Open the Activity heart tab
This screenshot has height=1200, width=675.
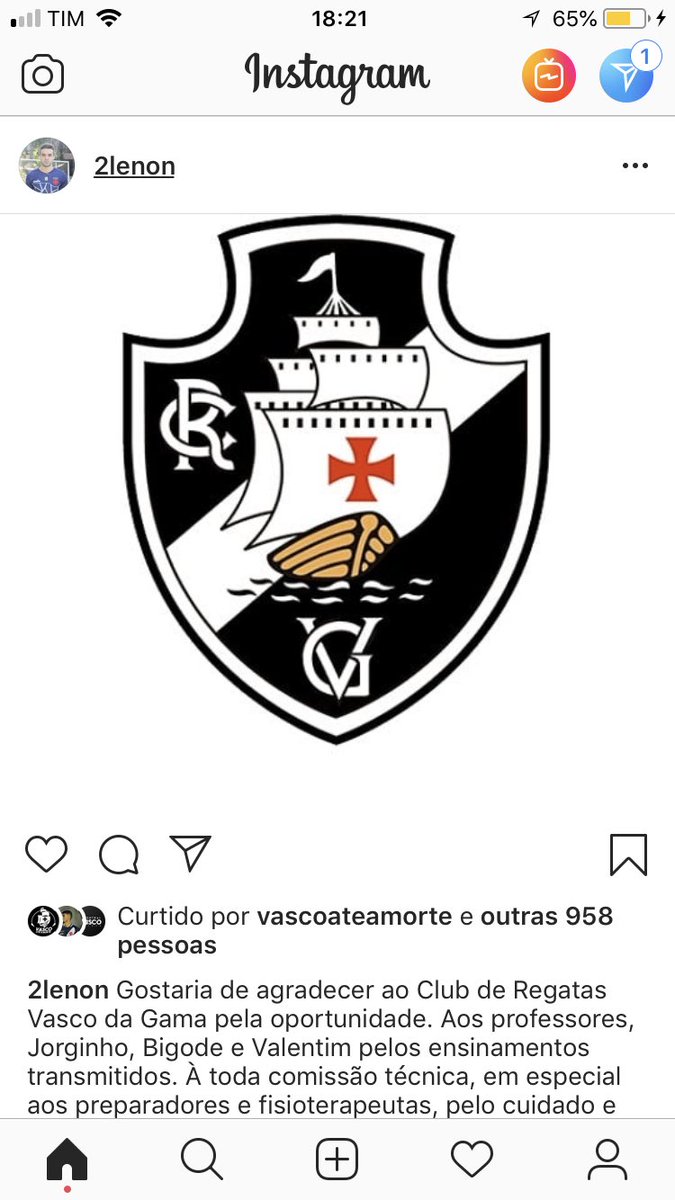pyautogui.click(x=472, y=1160)
